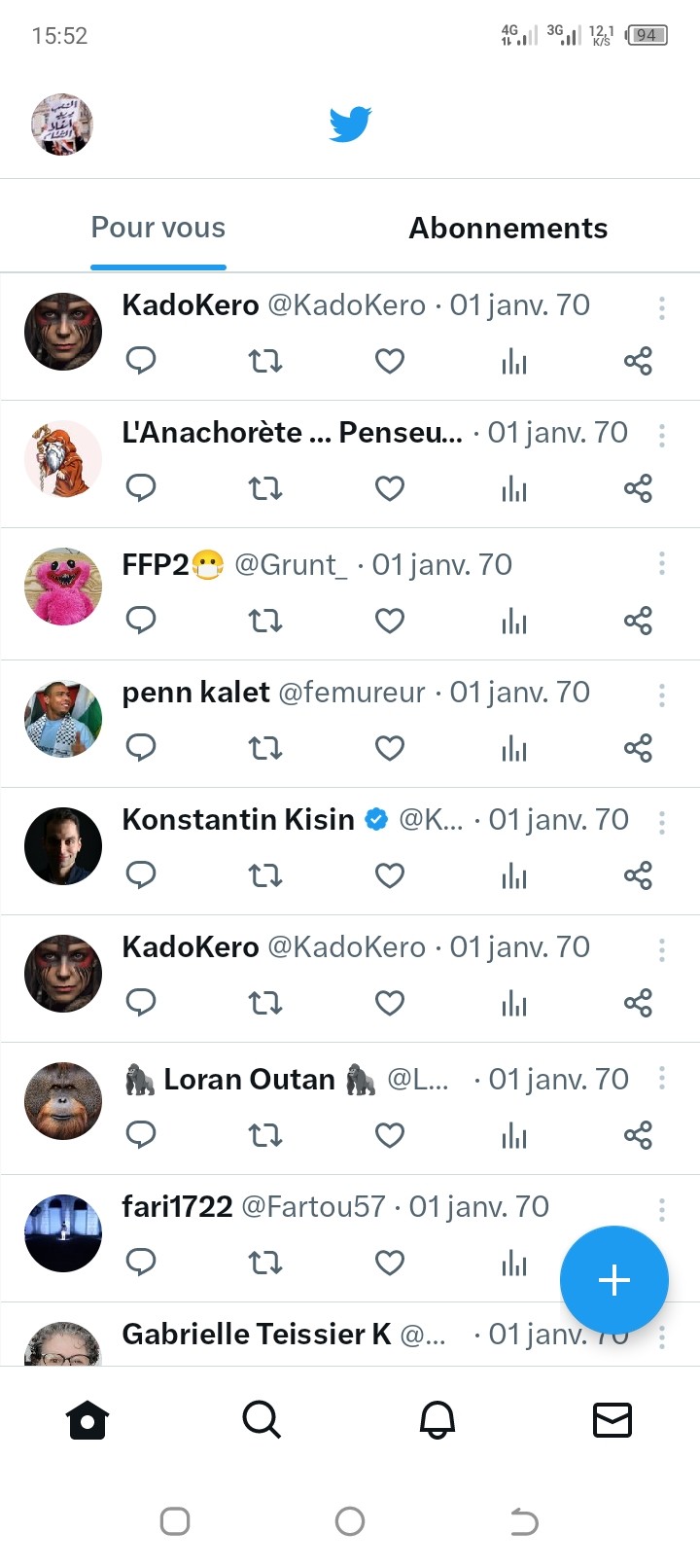
Task: View analytics of fari1722's tweet
Action: coord(513,1263)
